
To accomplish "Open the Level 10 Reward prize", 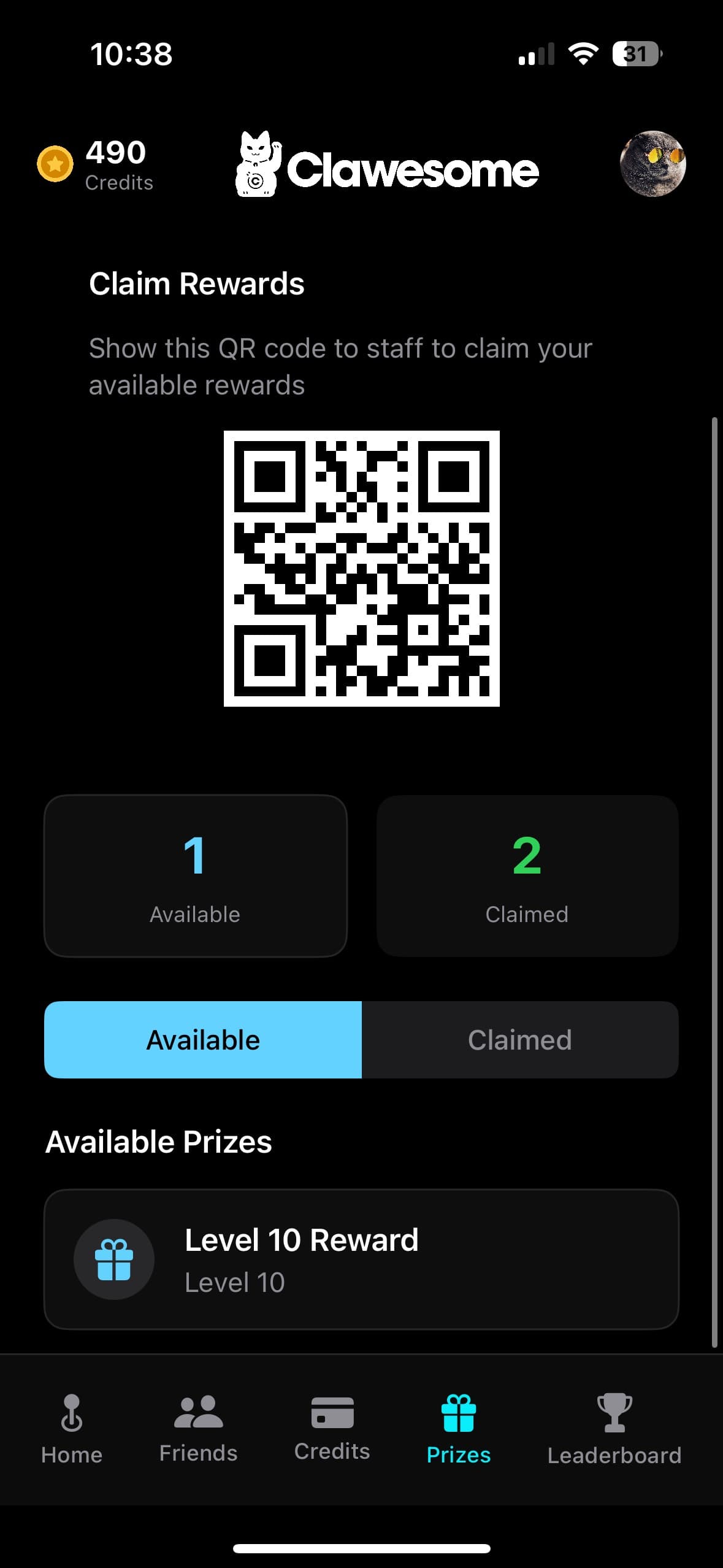I will 361,1259.
